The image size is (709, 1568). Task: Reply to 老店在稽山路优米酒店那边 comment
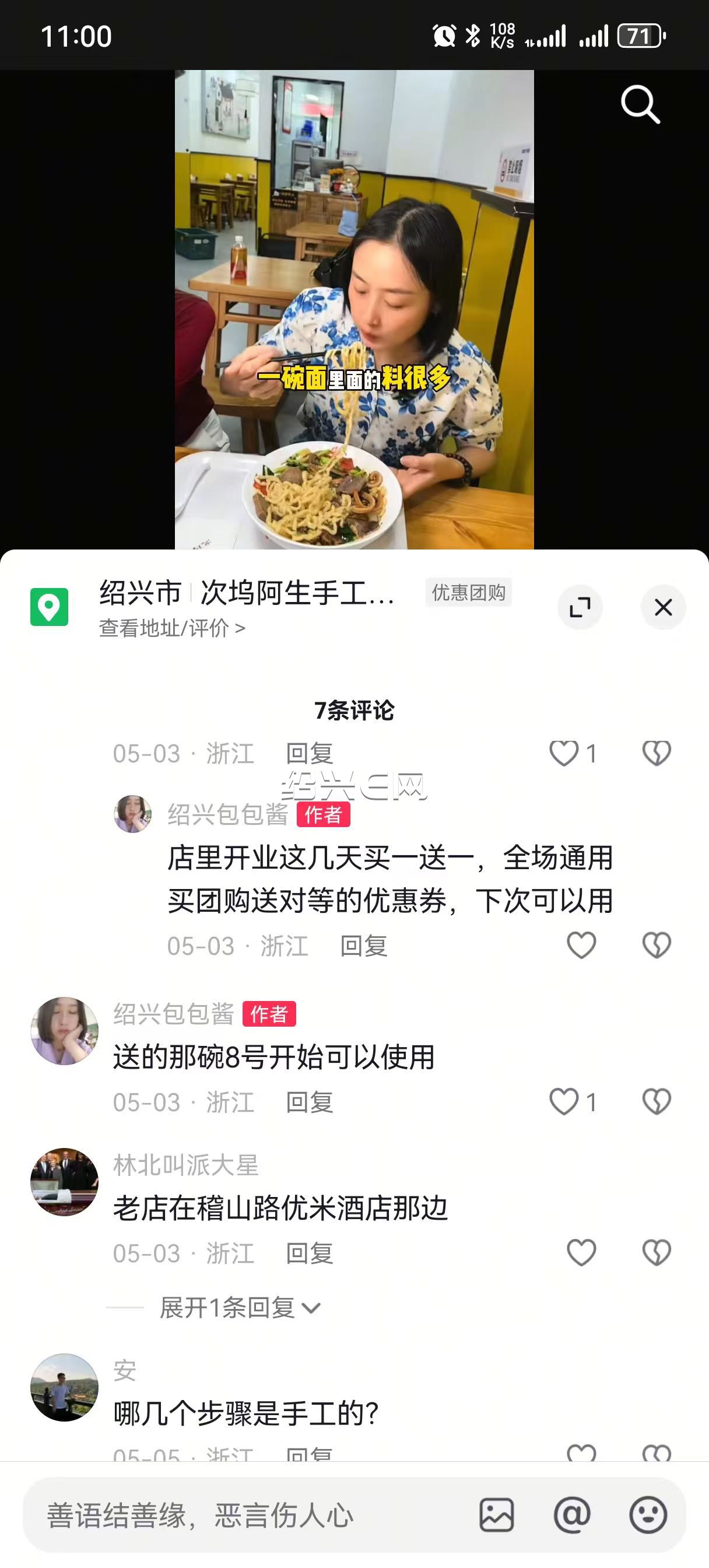coord(310,1254)
